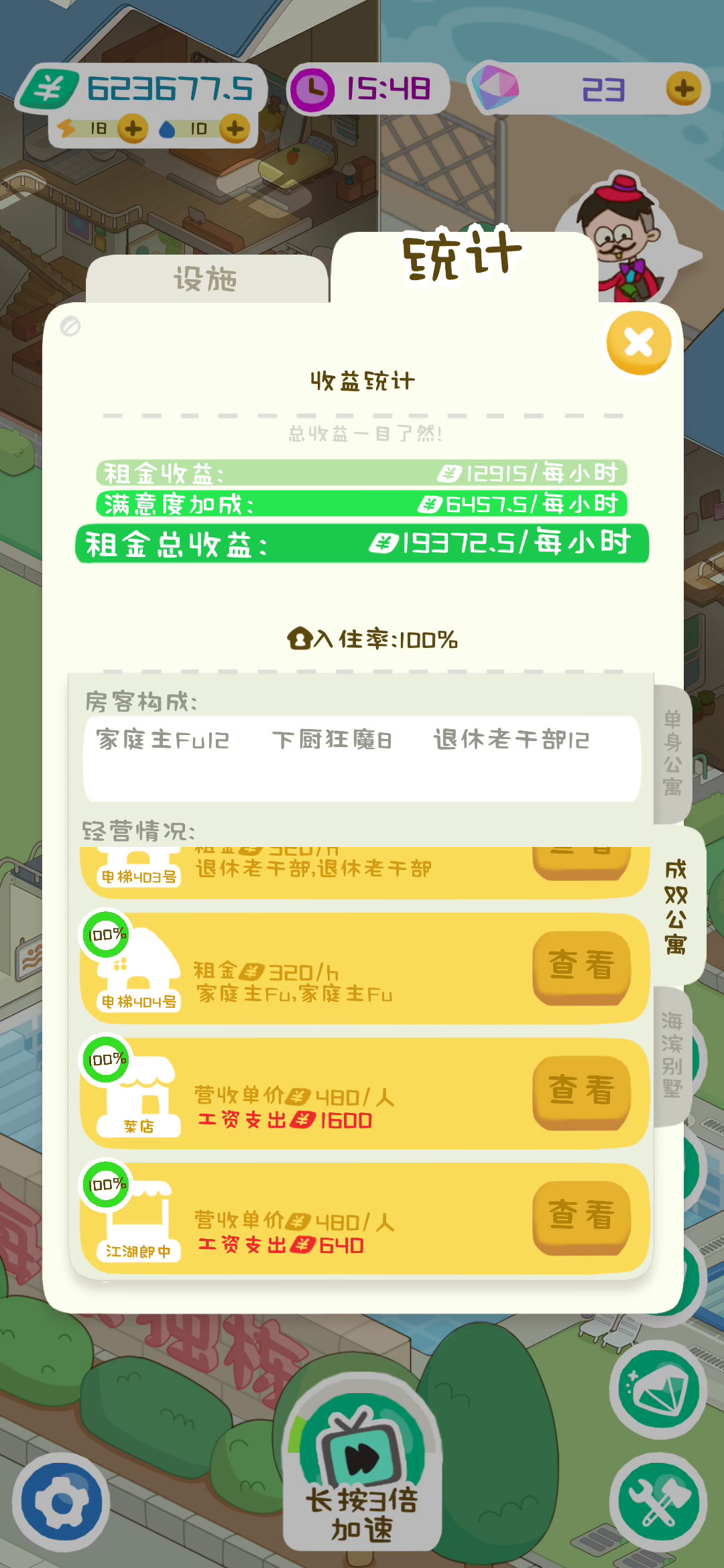Tap 查看 for 电梯404号

[x=581, y=968]
